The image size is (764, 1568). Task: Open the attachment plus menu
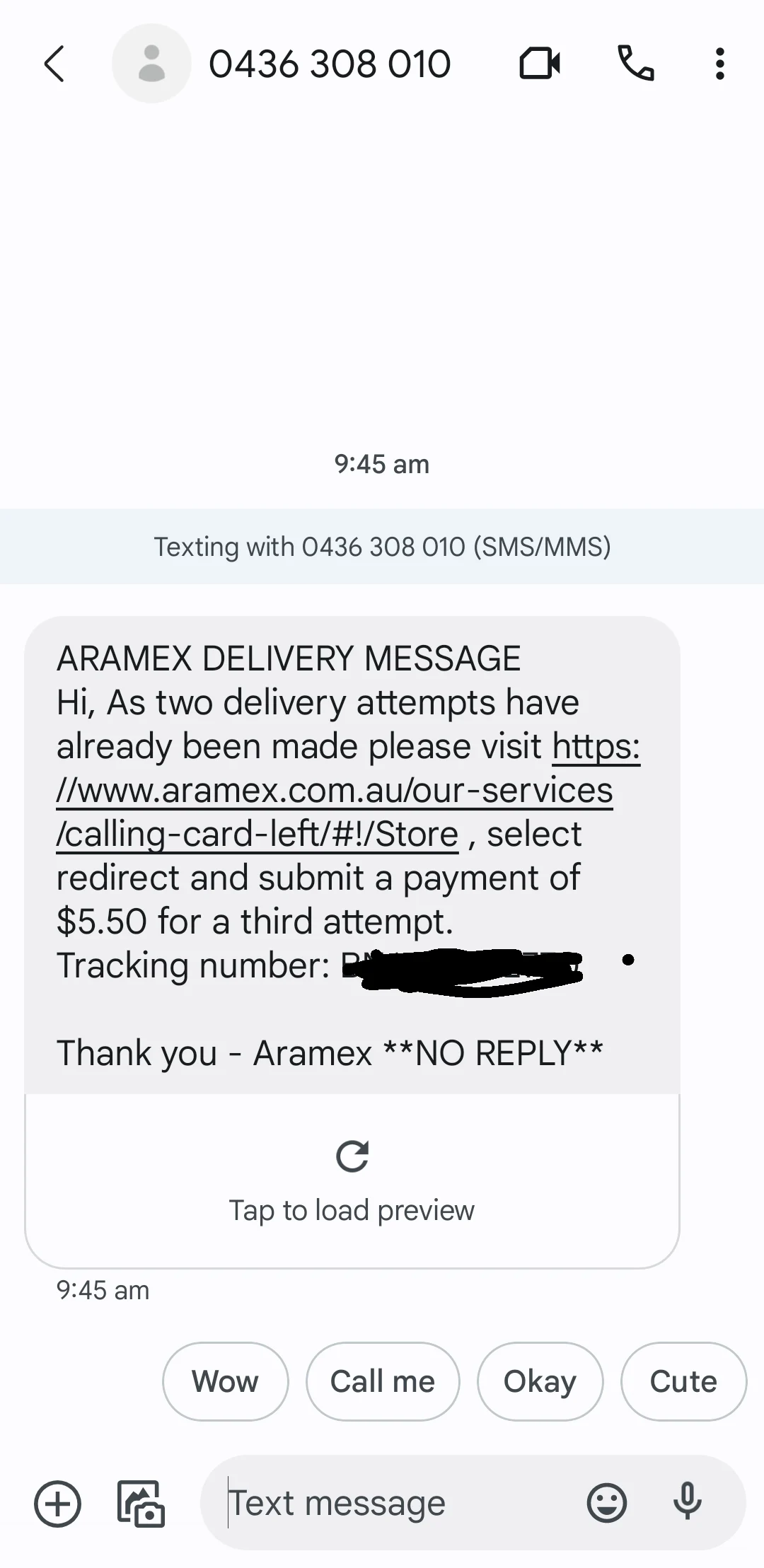point(57,1503)
